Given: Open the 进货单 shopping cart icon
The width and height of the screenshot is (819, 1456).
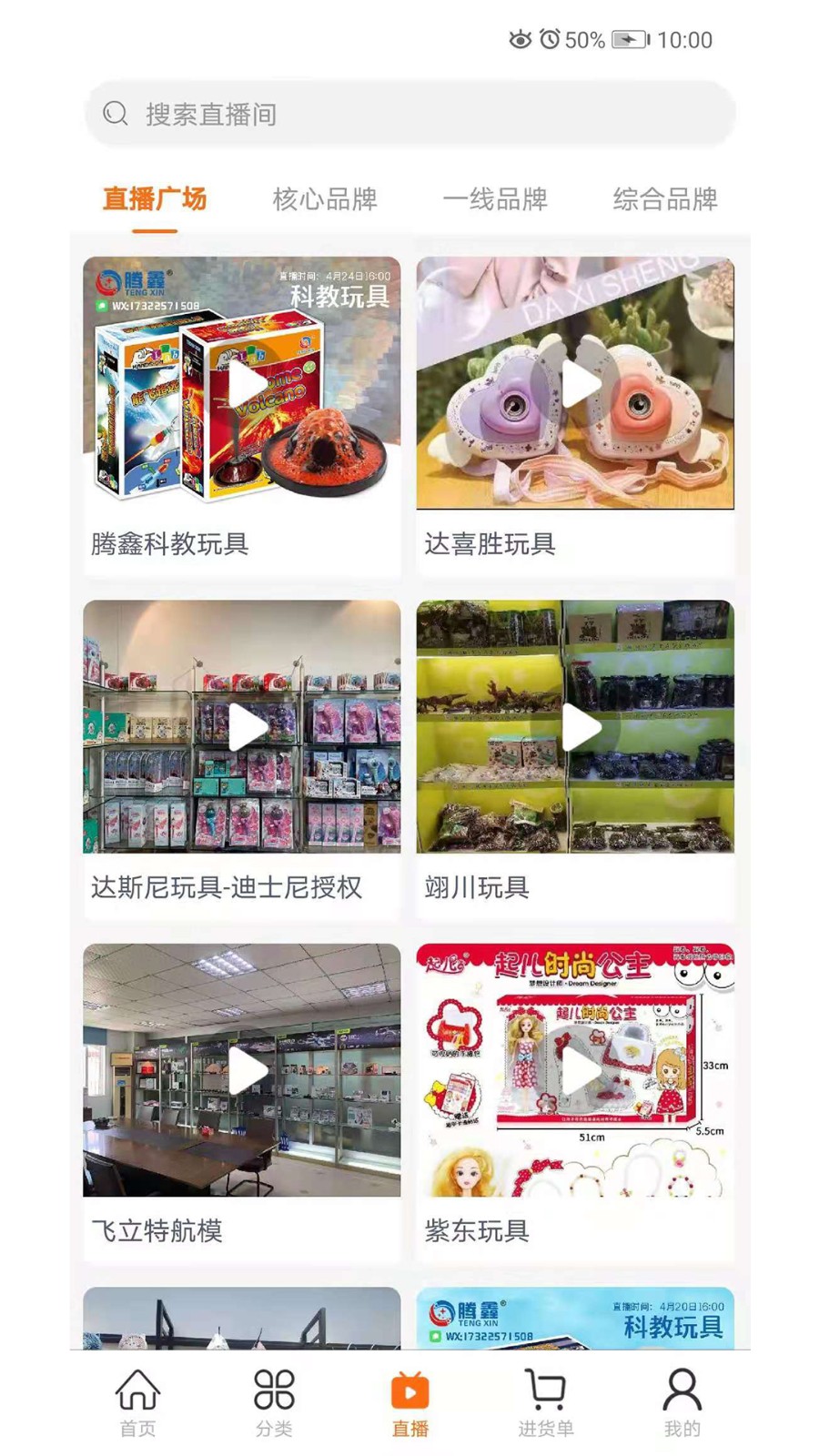Looking at the screenshot, I should 545,1390.
